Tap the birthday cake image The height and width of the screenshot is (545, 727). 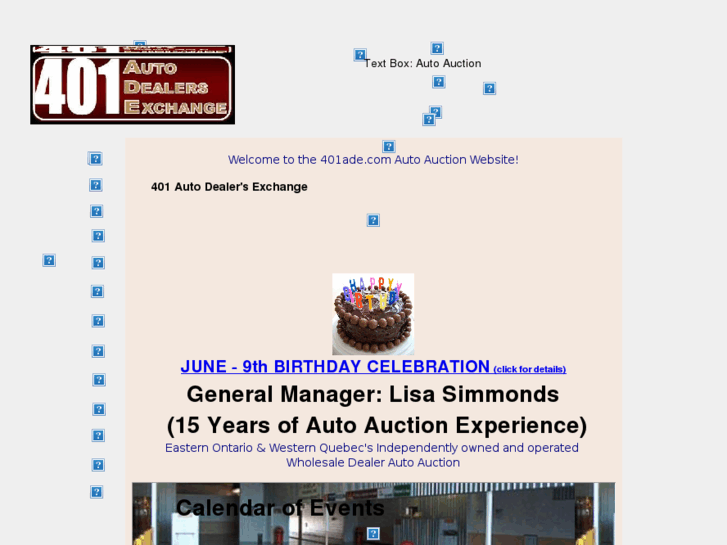click(x=373, y=314)
